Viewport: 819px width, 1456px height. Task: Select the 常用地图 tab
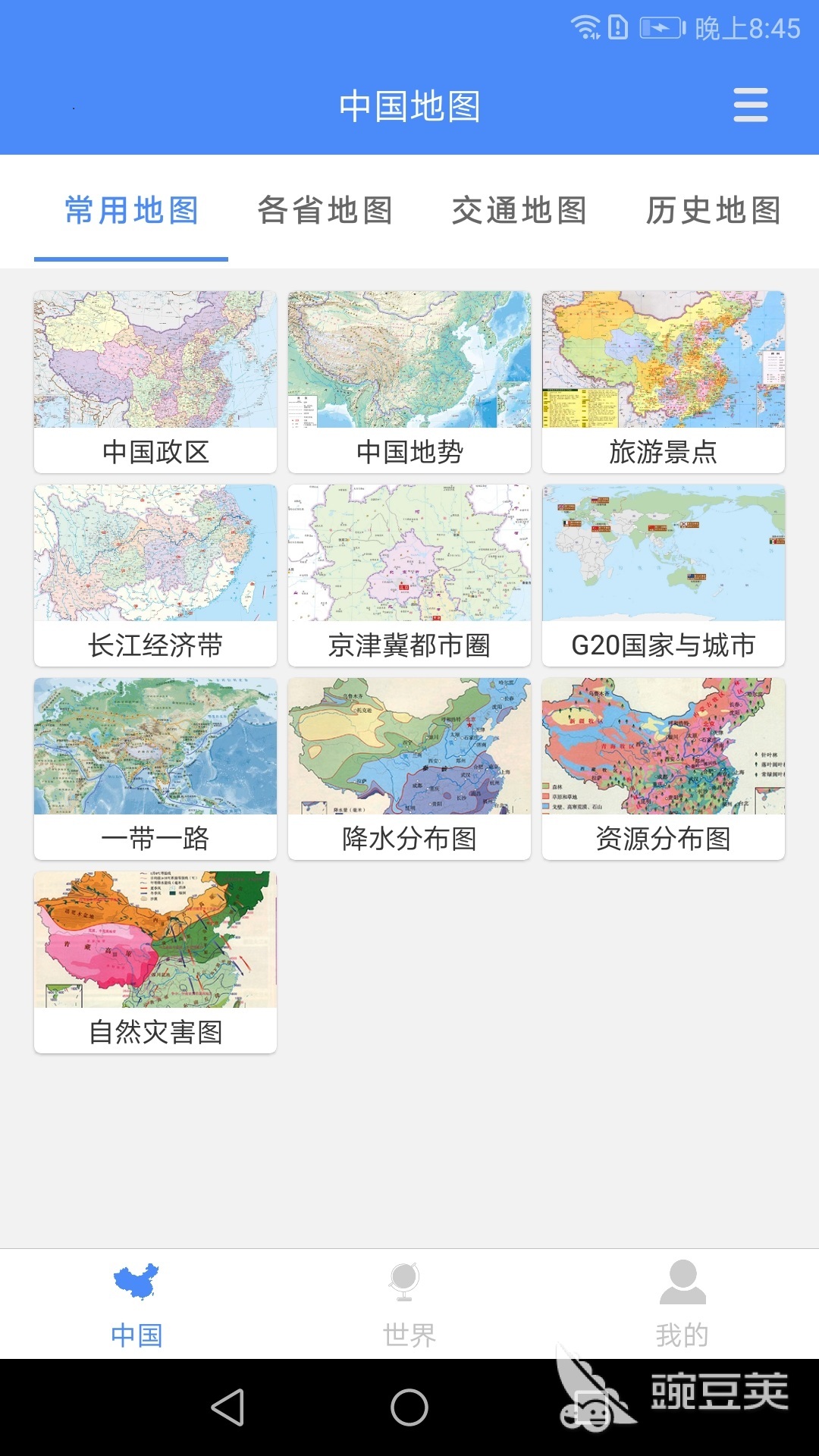[x=131, y=210]
